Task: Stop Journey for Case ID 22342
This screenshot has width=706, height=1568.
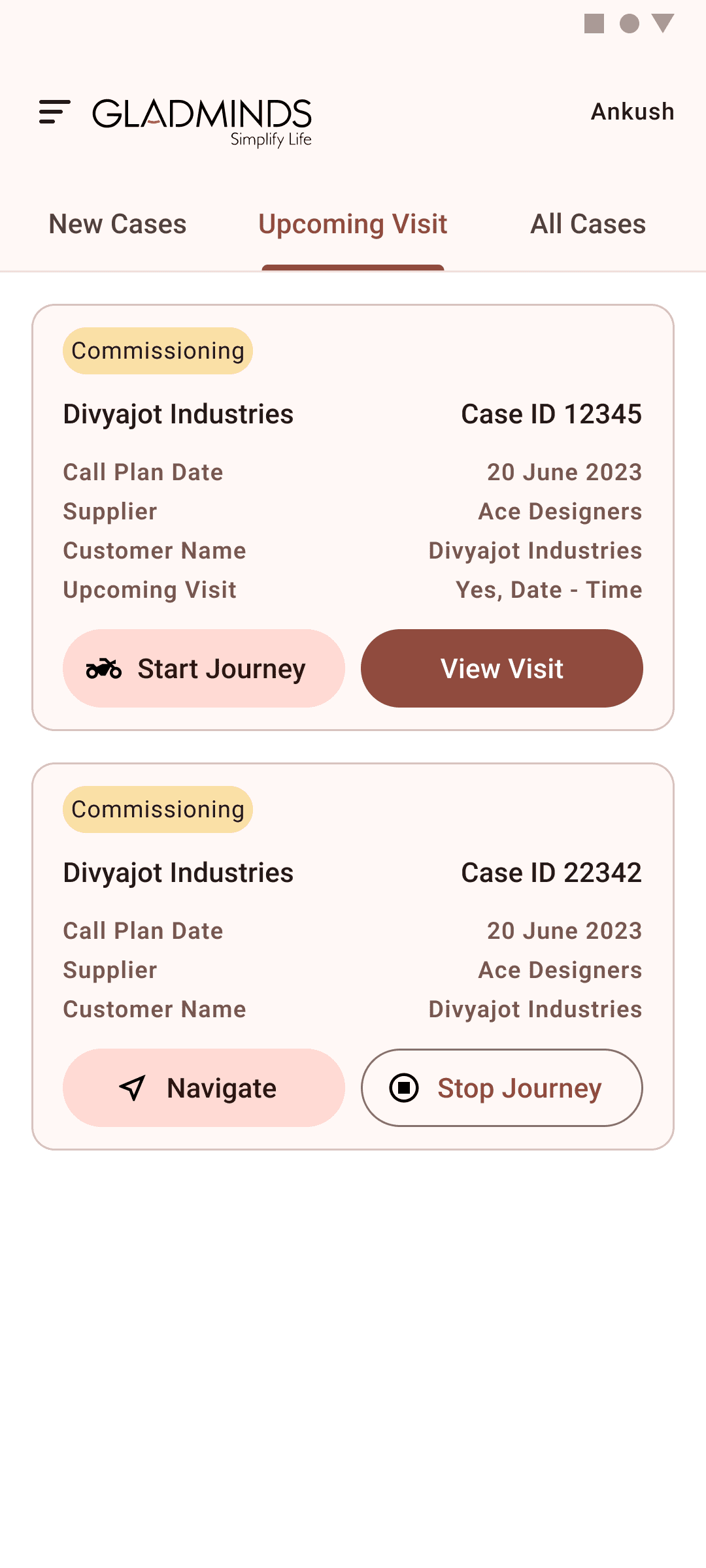Action: 502,1088
